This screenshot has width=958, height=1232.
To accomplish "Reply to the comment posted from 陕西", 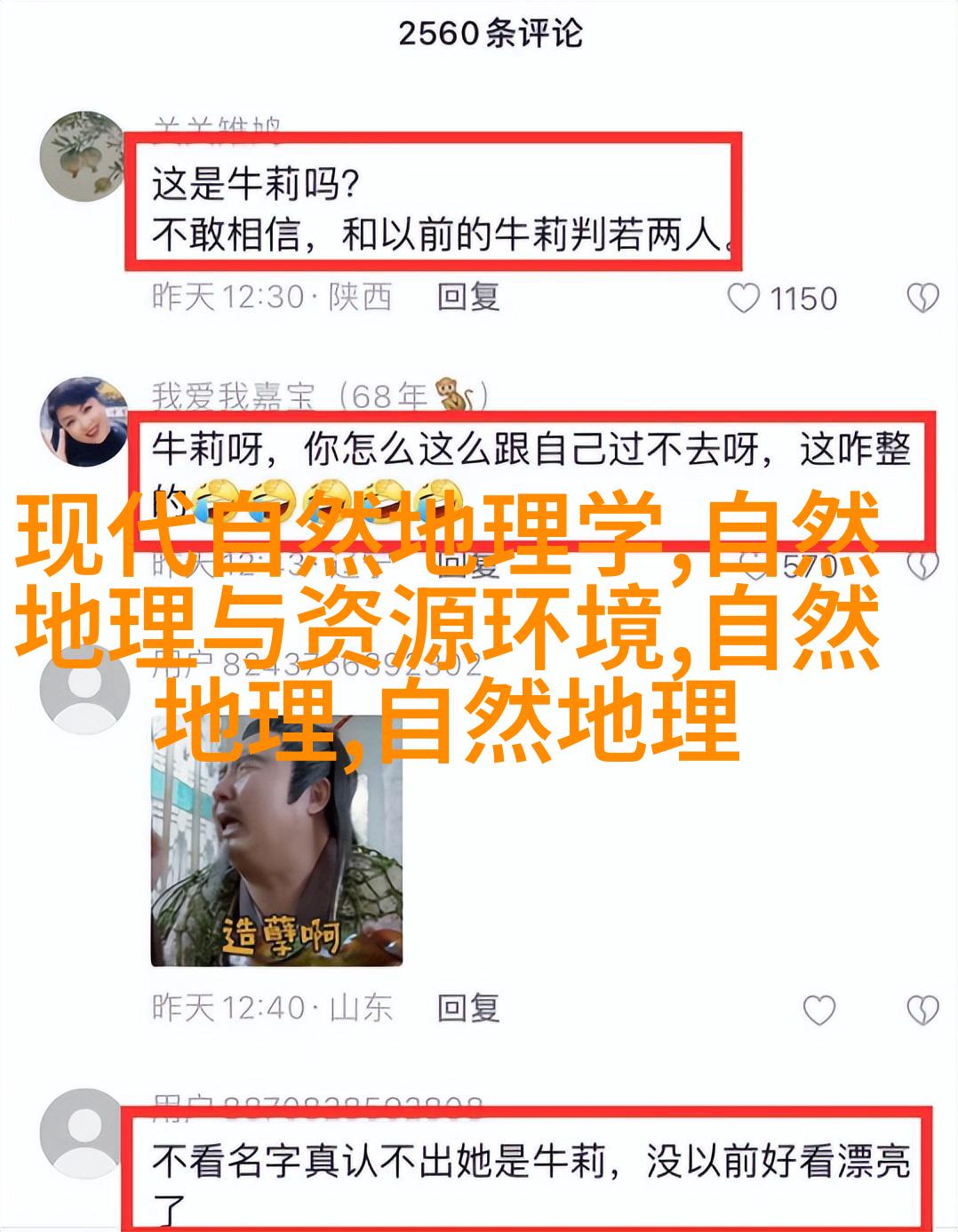I will [x=467, y=297].
